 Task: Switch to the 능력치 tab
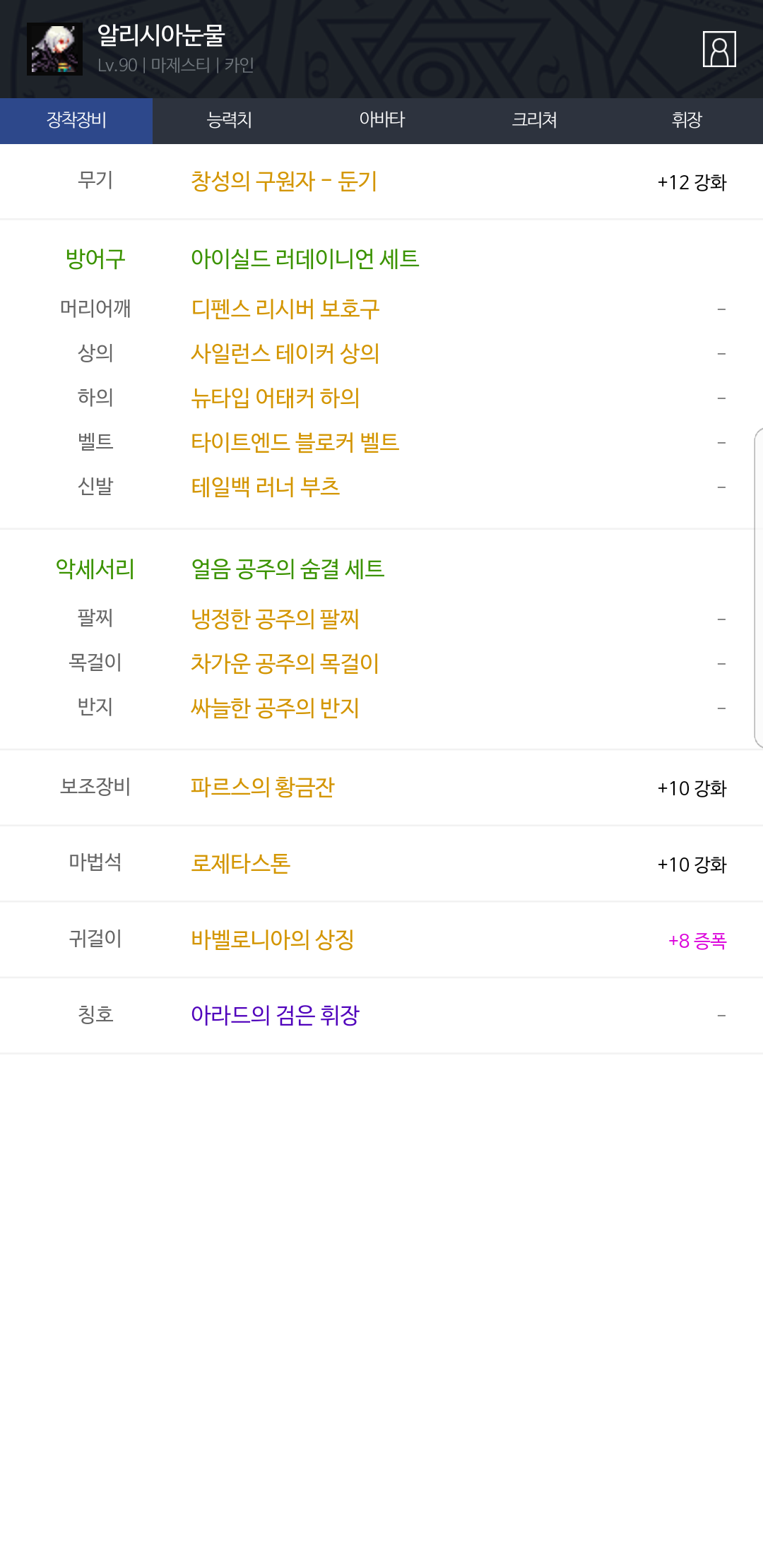tap(229, 121)
